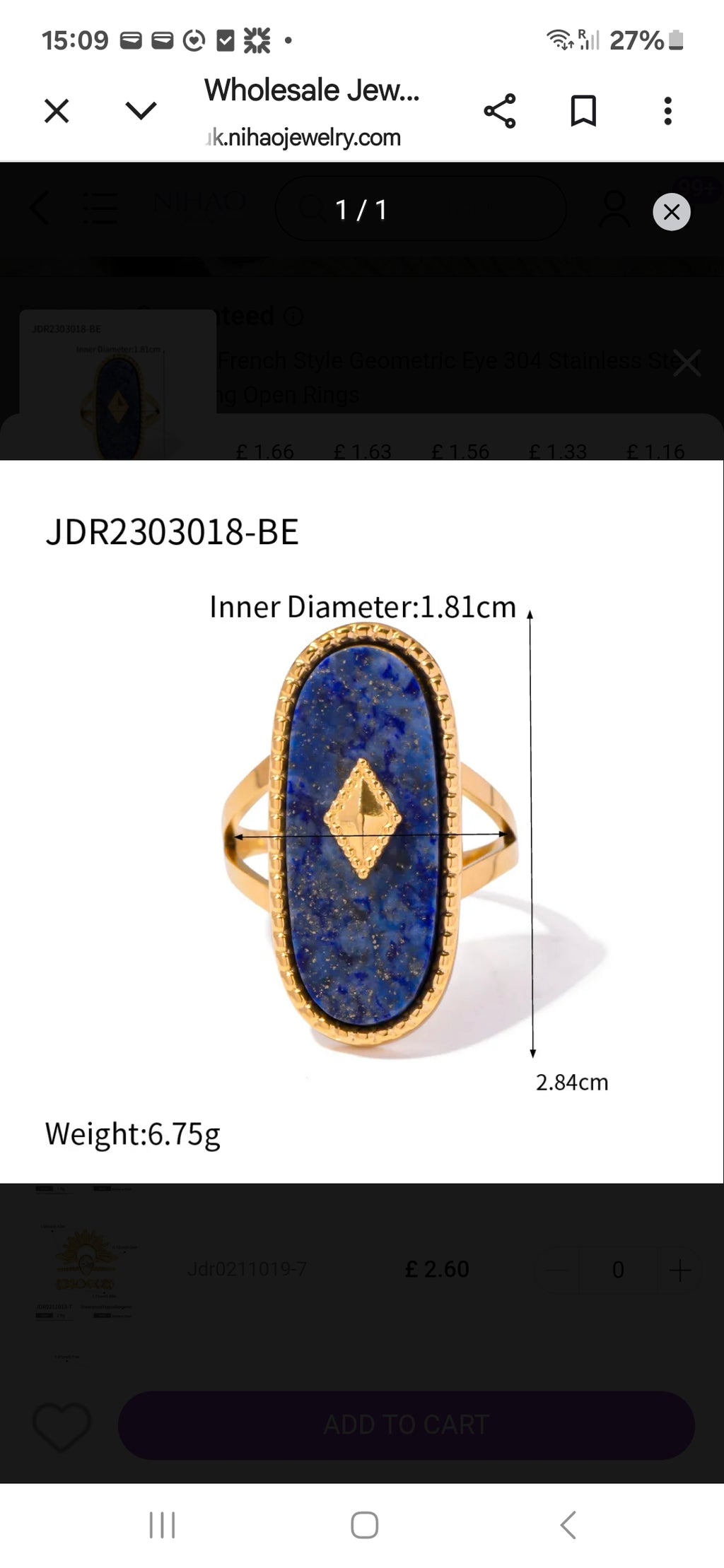724x1568 pixels.
Task: Open recent apps
Action: 162,1525
